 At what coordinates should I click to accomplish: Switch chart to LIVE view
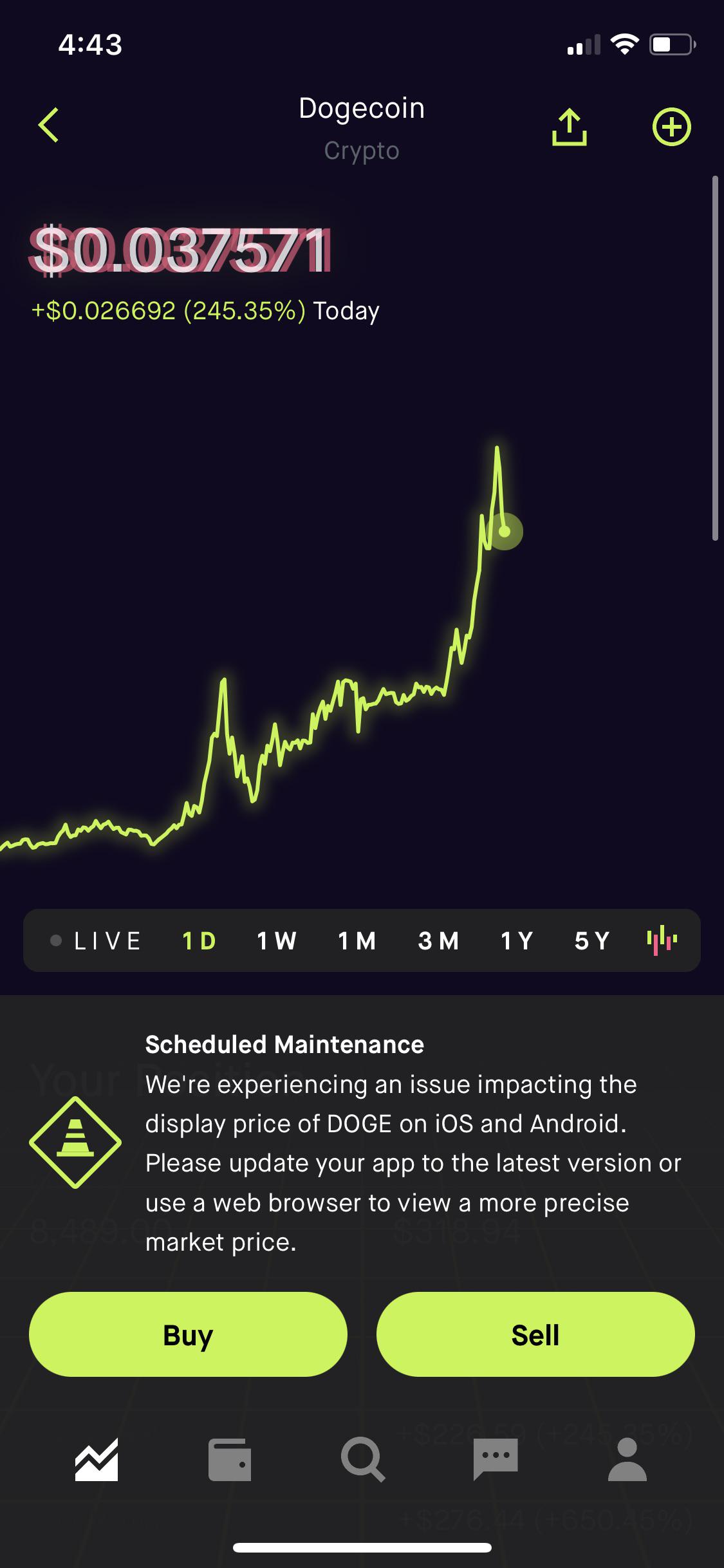[x=97, y=941]
